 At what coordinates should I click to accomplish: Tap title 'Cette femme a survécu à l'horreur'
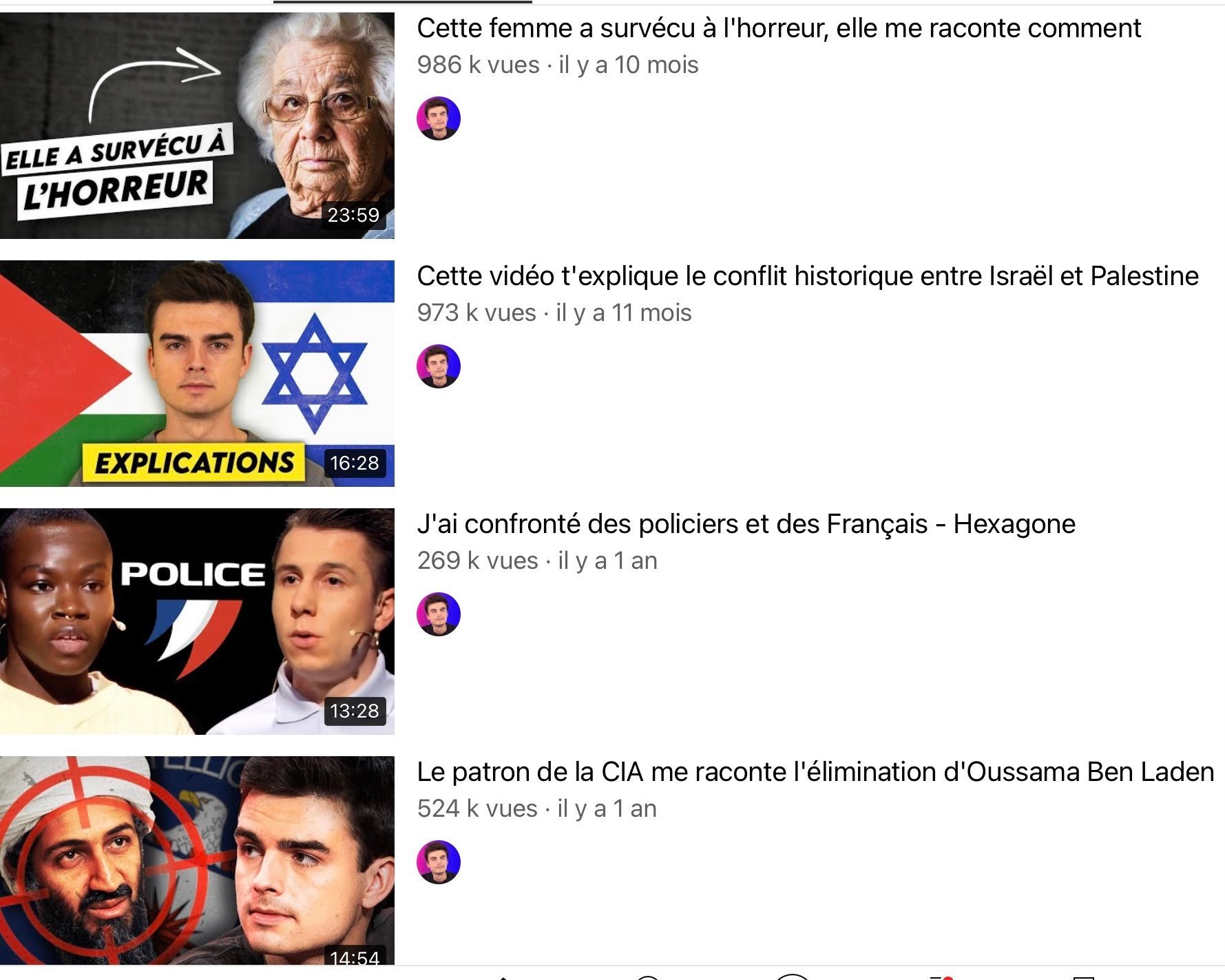point(778,28)
